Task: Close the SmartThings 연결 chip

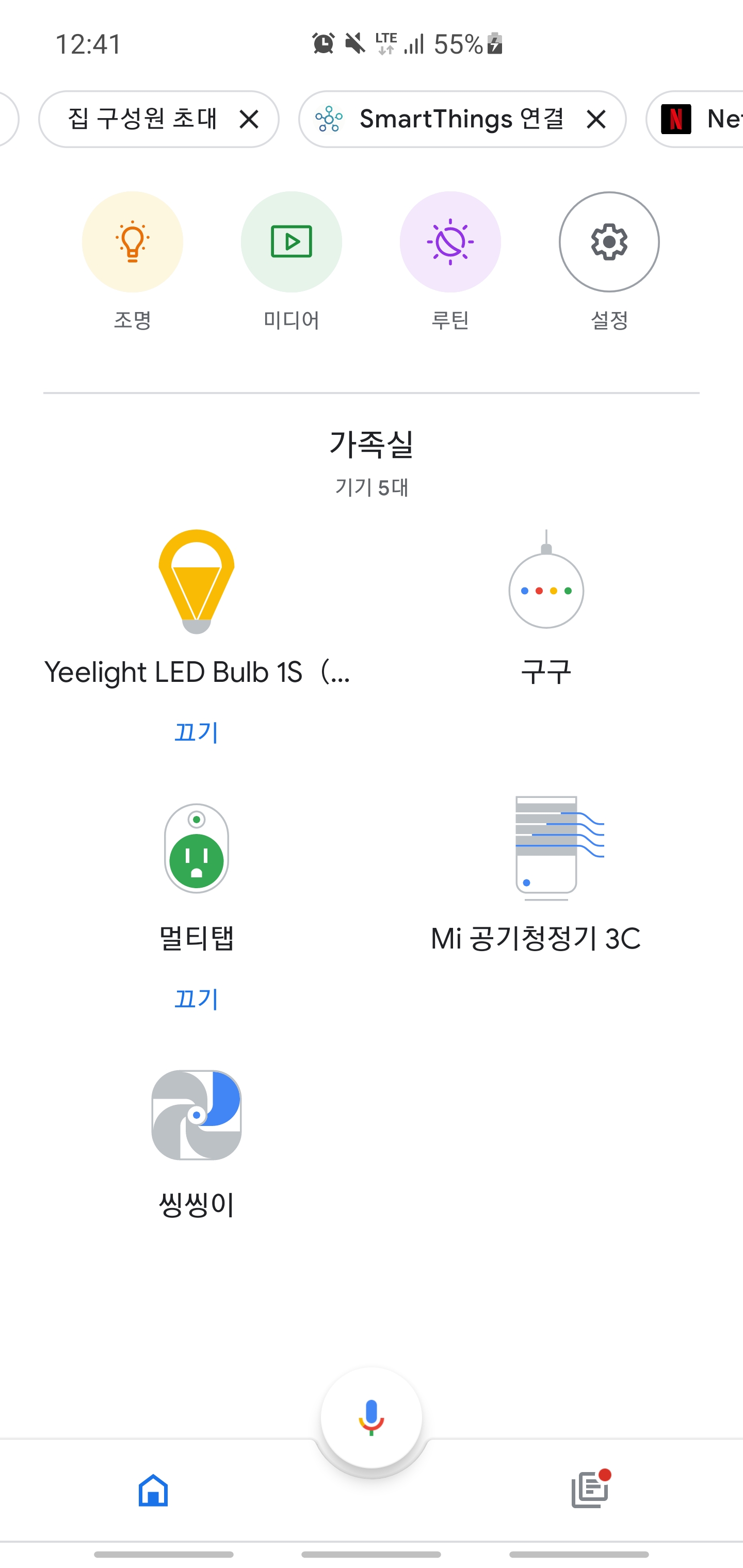Action: [596, 119]
